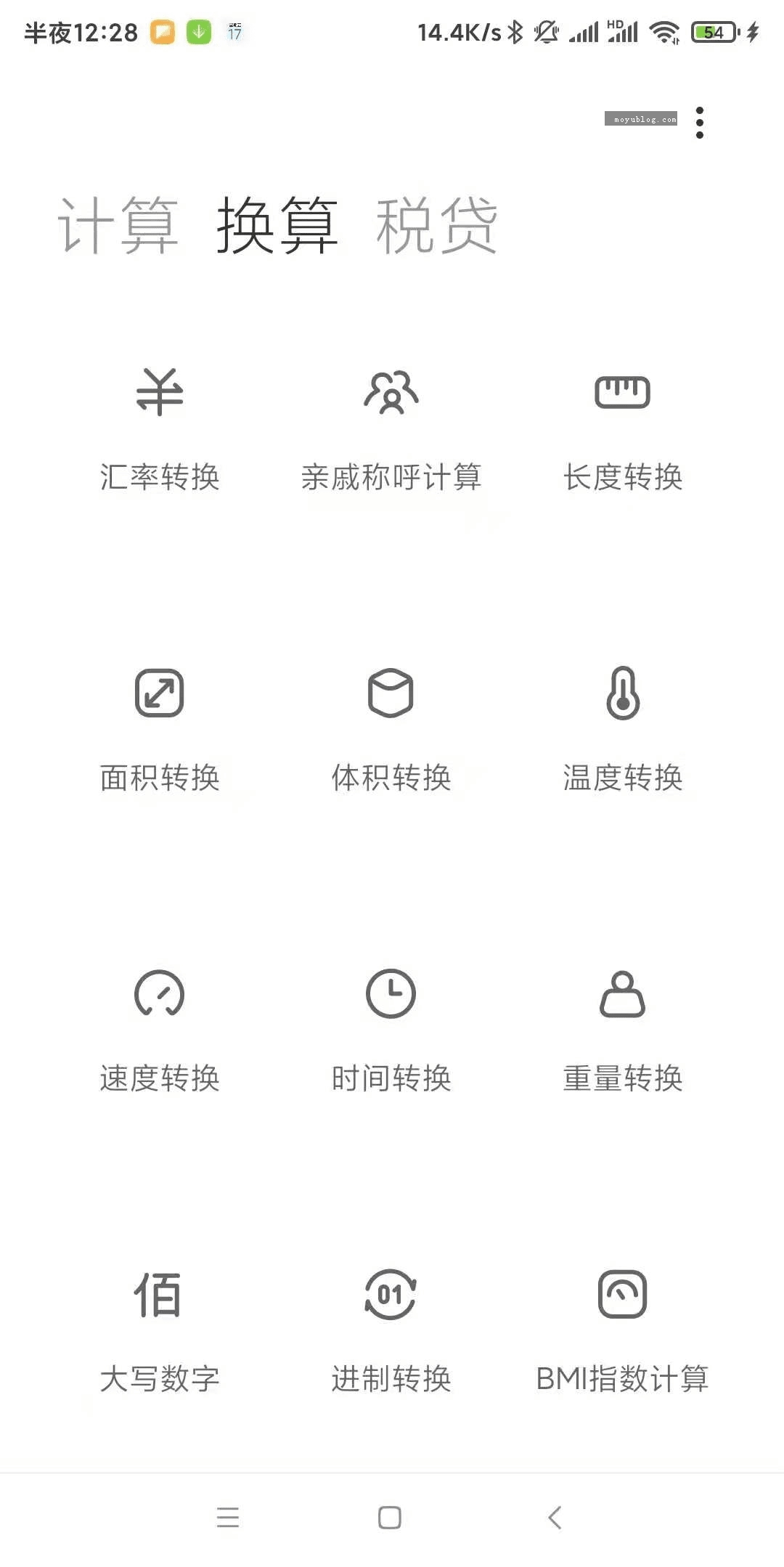
Task: Launch 温度转换 temperature converter
Action: pos(623,730)
